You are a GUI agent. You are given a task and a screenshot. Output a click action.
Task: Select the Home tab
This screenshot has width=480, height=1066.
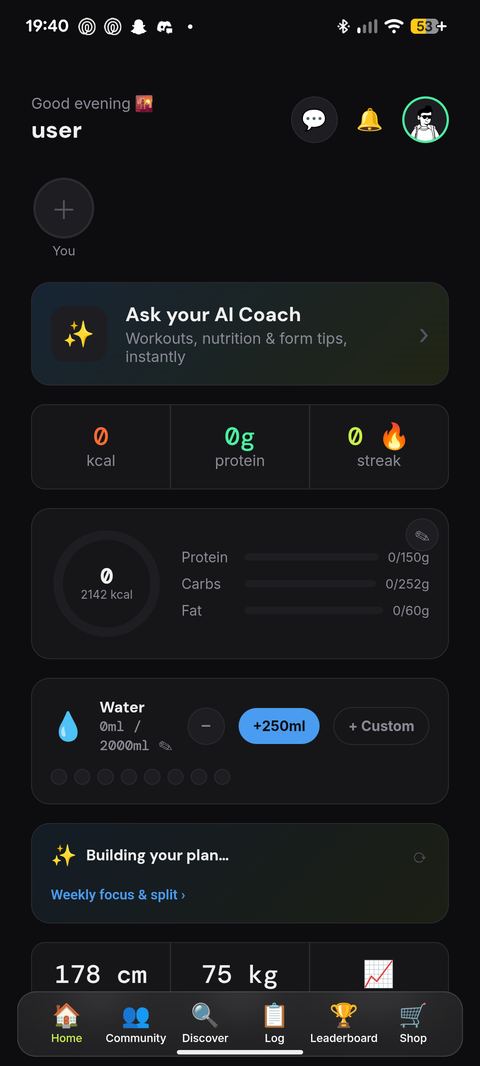click(x=67, y=1023)
